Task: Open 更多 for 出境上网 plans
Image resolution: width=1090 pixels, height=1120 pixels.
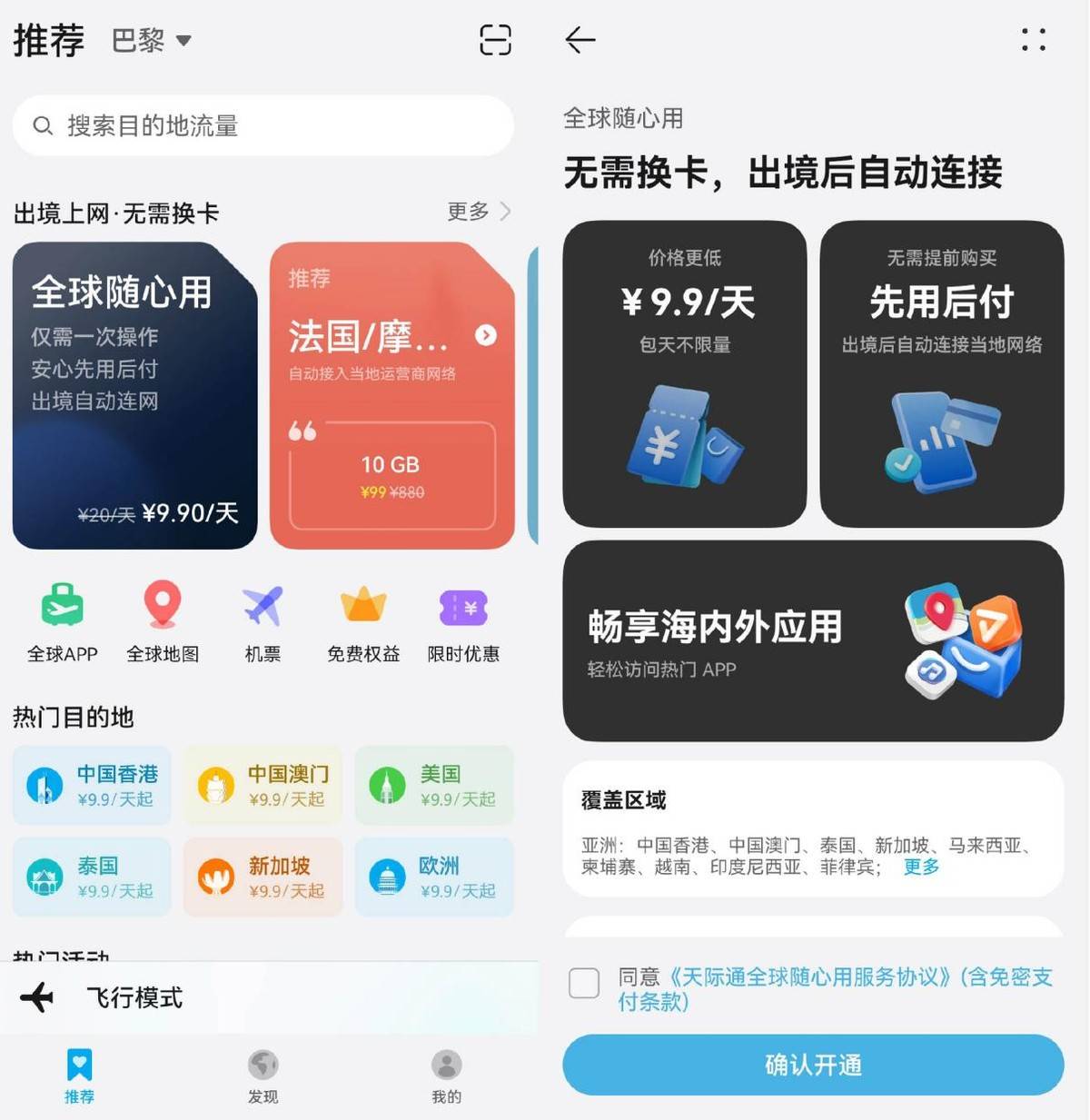Action: point(479,212)
